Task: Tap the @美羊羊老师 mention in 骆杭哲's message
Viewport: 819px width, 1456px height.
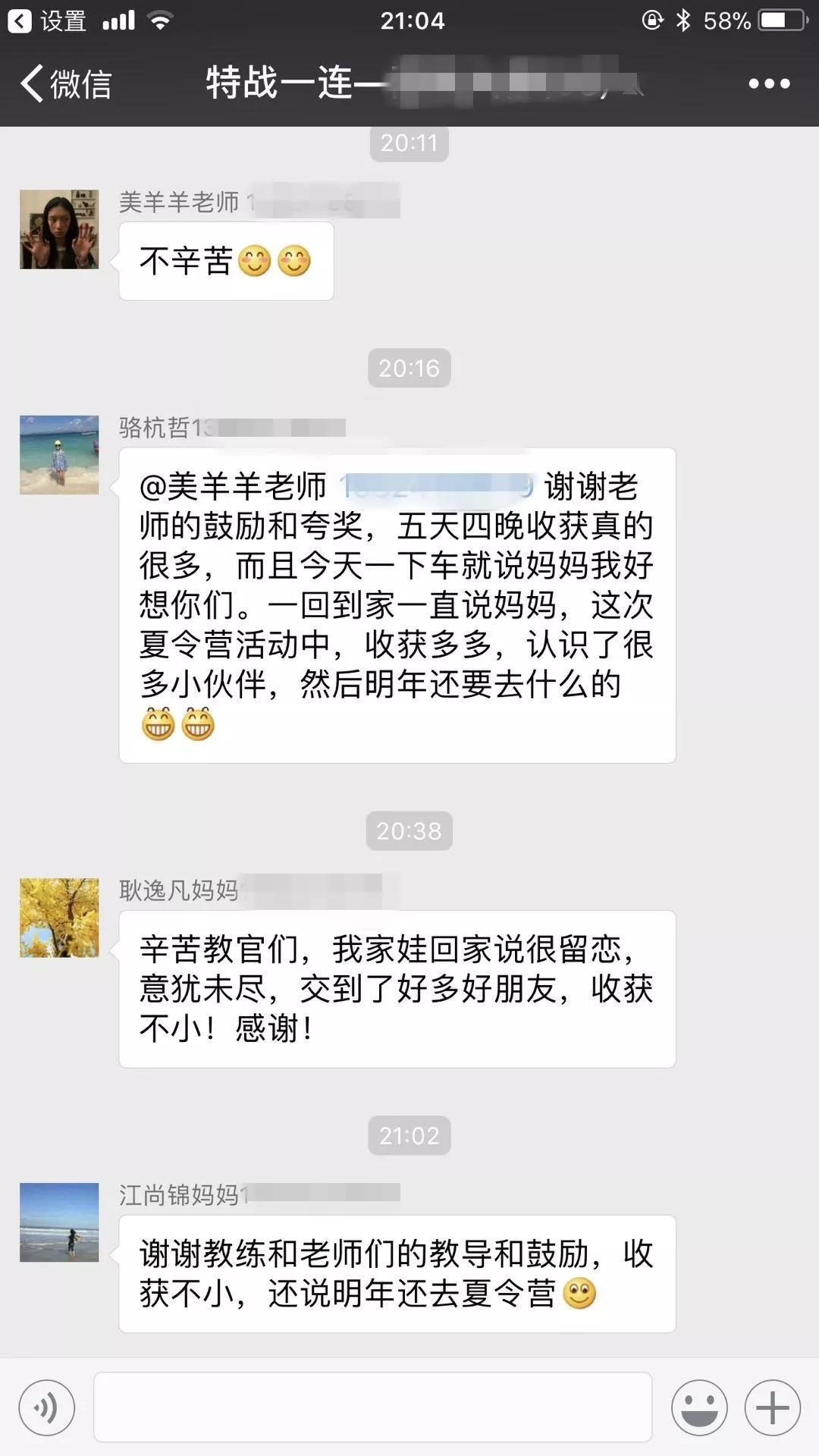Action: [234, 487]
